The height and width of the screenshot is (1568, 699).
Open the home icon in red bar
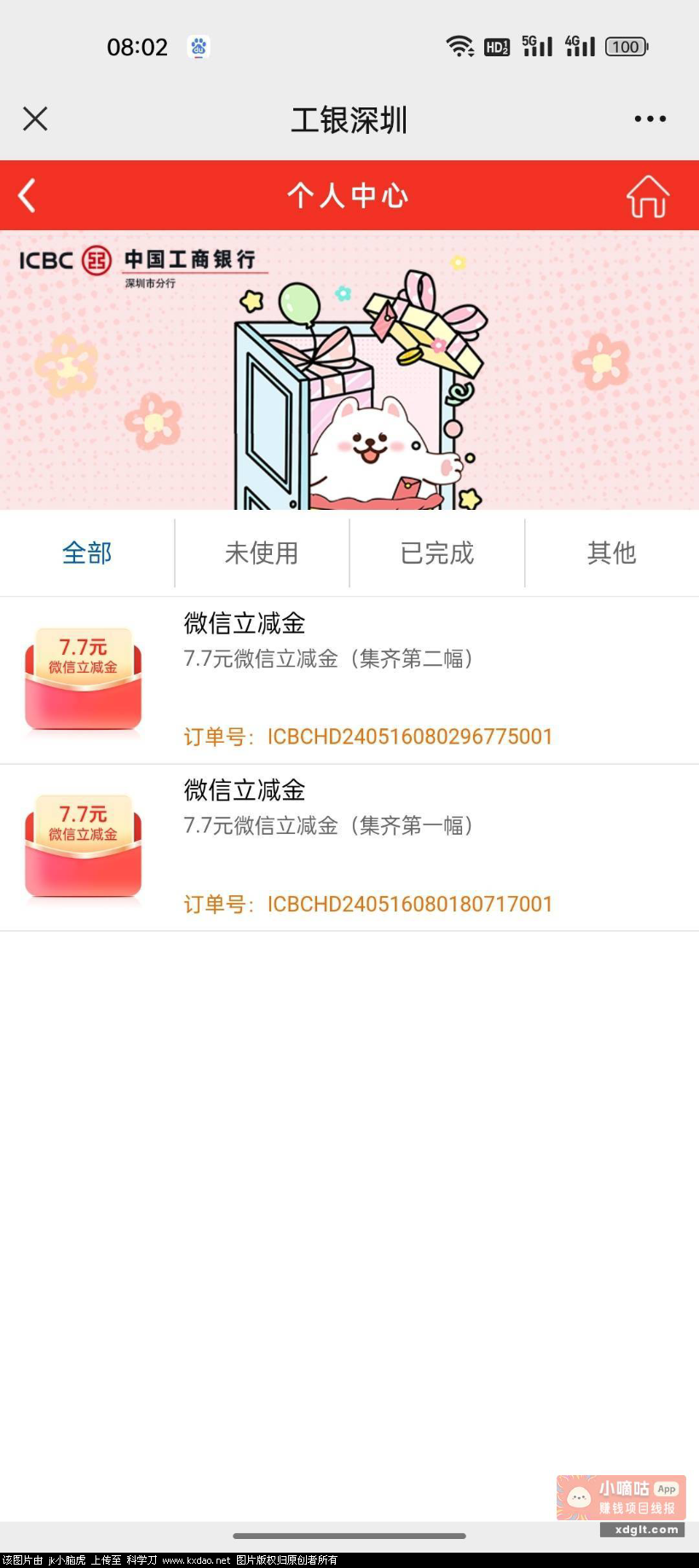coord(648,196)
